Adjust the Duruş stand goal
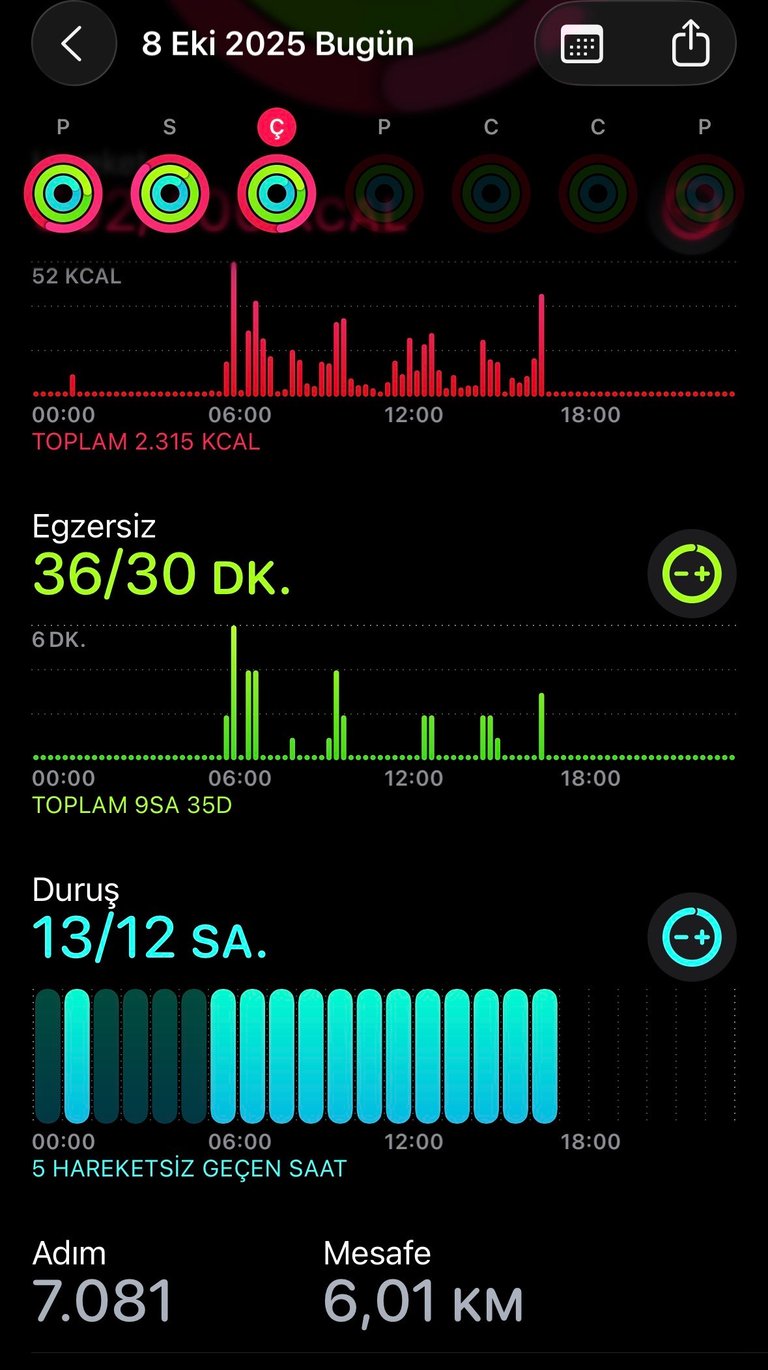768x1370 pixels. pos(692,937)
